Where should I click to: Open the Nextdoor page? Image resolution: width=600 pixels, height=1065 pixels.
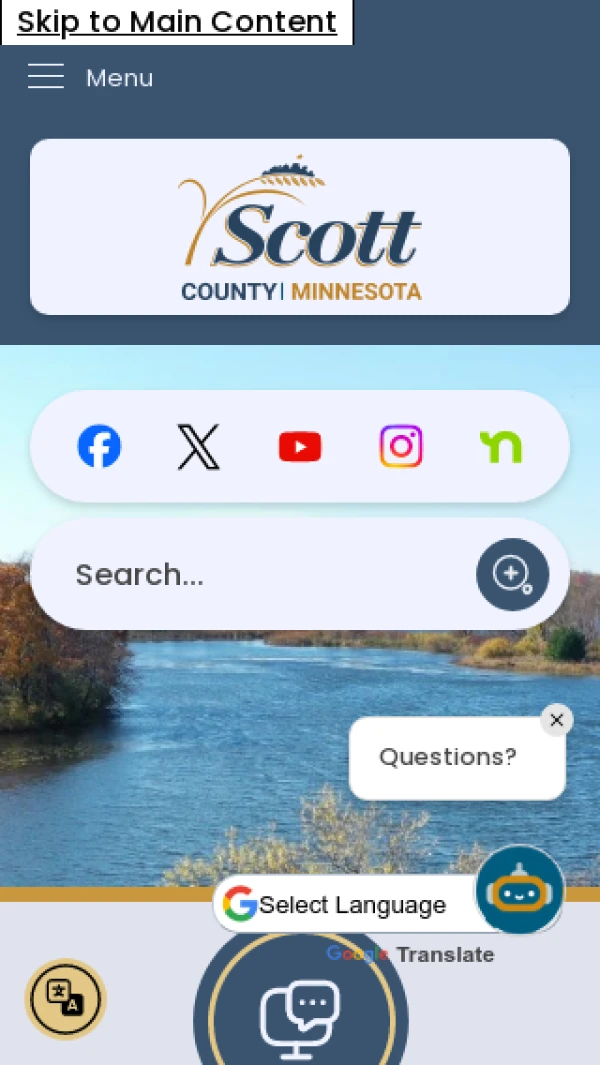501,446
